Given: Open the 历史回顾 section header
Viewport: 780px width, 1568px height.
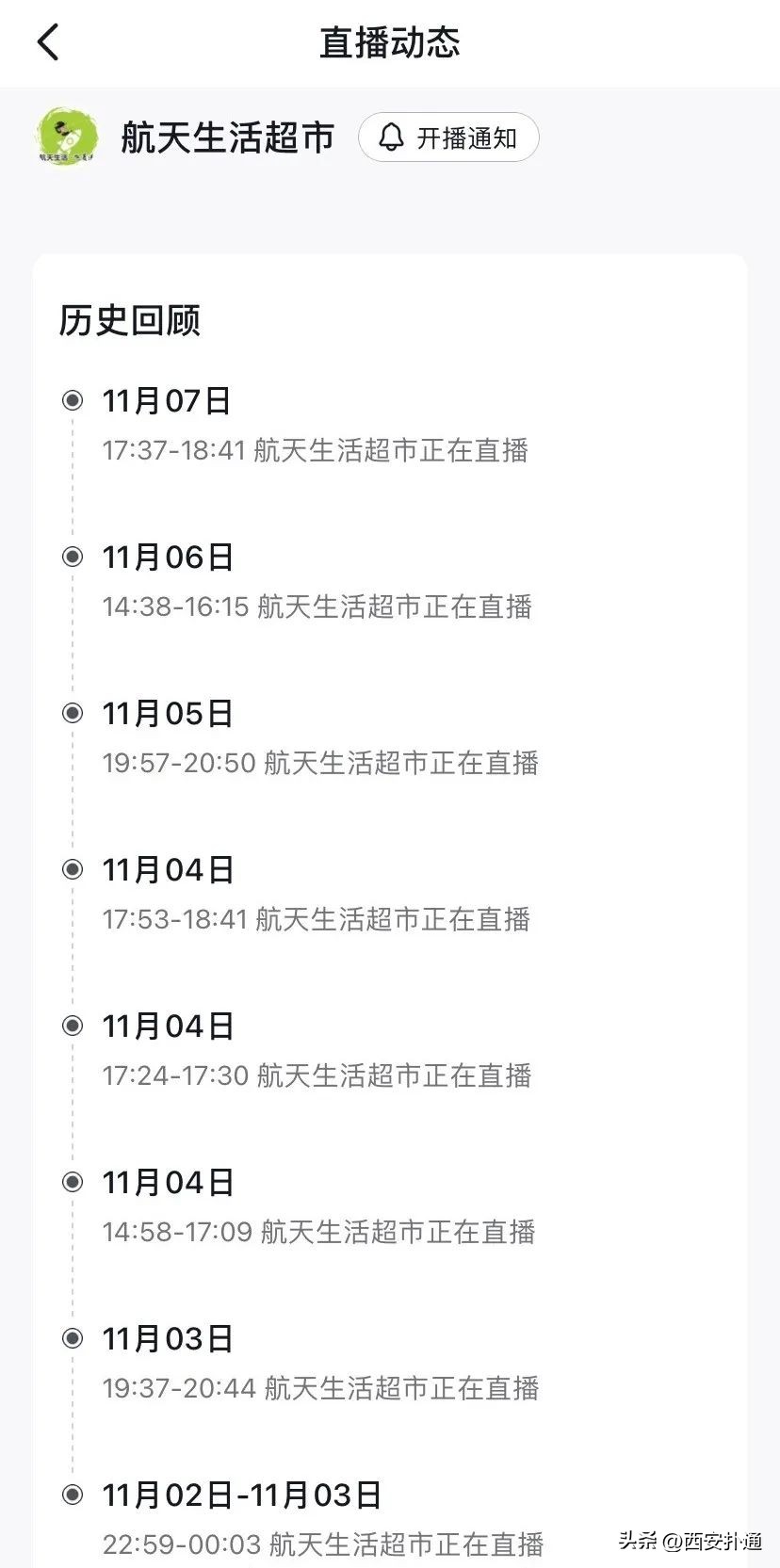Looking at the screenshot, I should coord(130,319).
